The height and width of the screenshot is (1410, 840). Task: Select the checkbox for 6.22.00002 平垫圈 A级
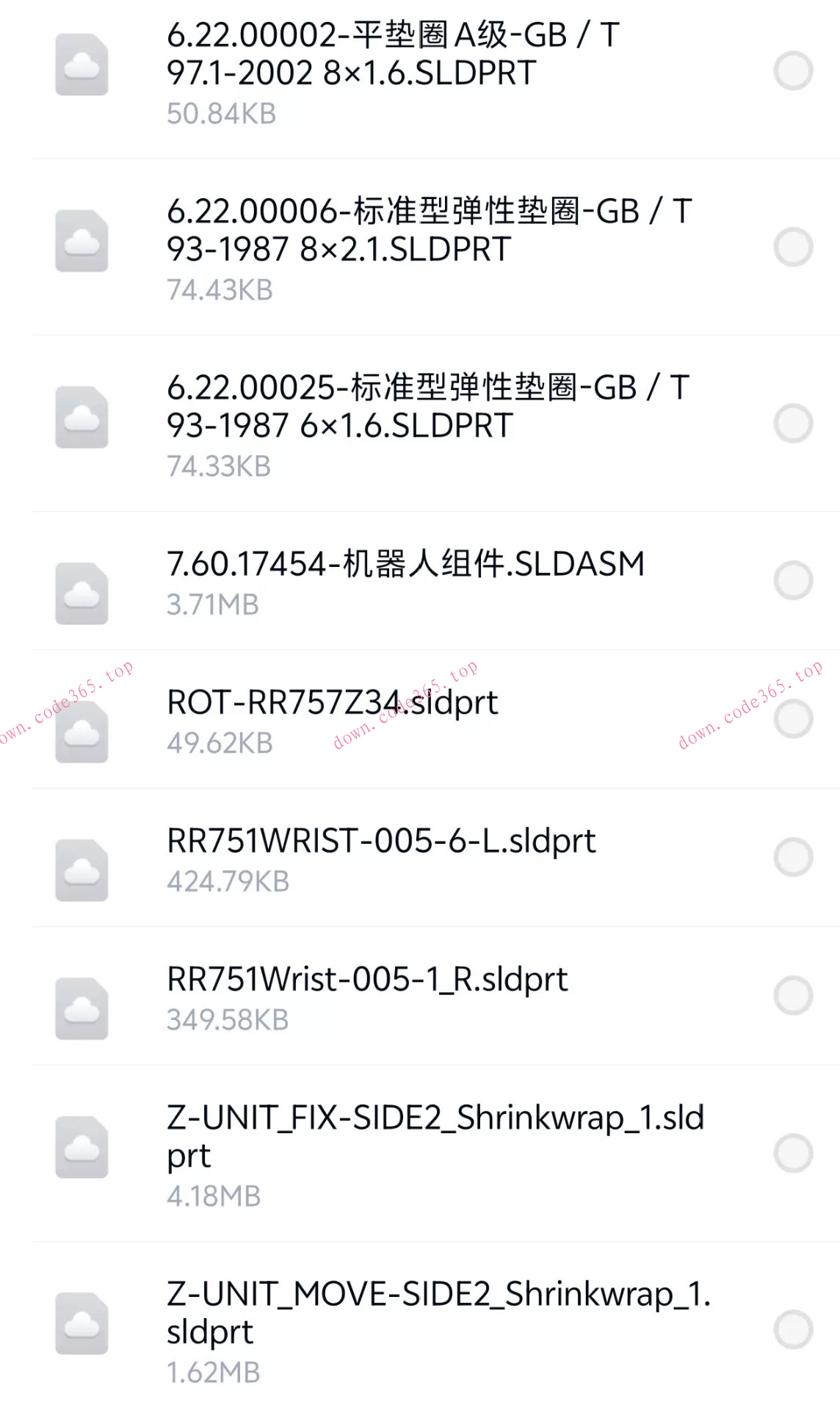(793, 70)
